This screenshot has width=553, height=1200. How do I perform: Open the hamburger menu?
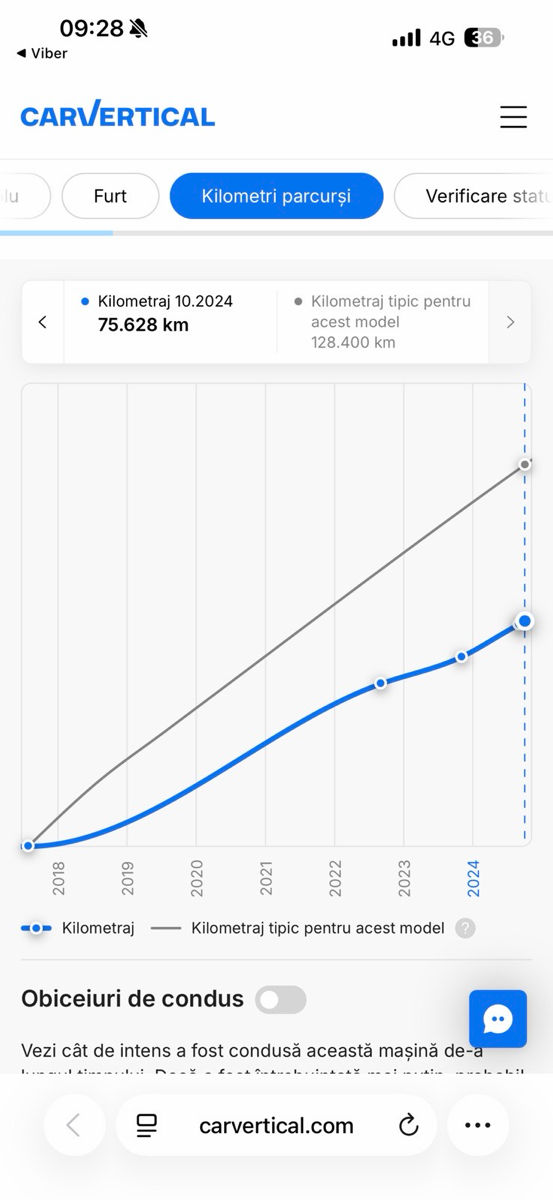pos(513,116)
